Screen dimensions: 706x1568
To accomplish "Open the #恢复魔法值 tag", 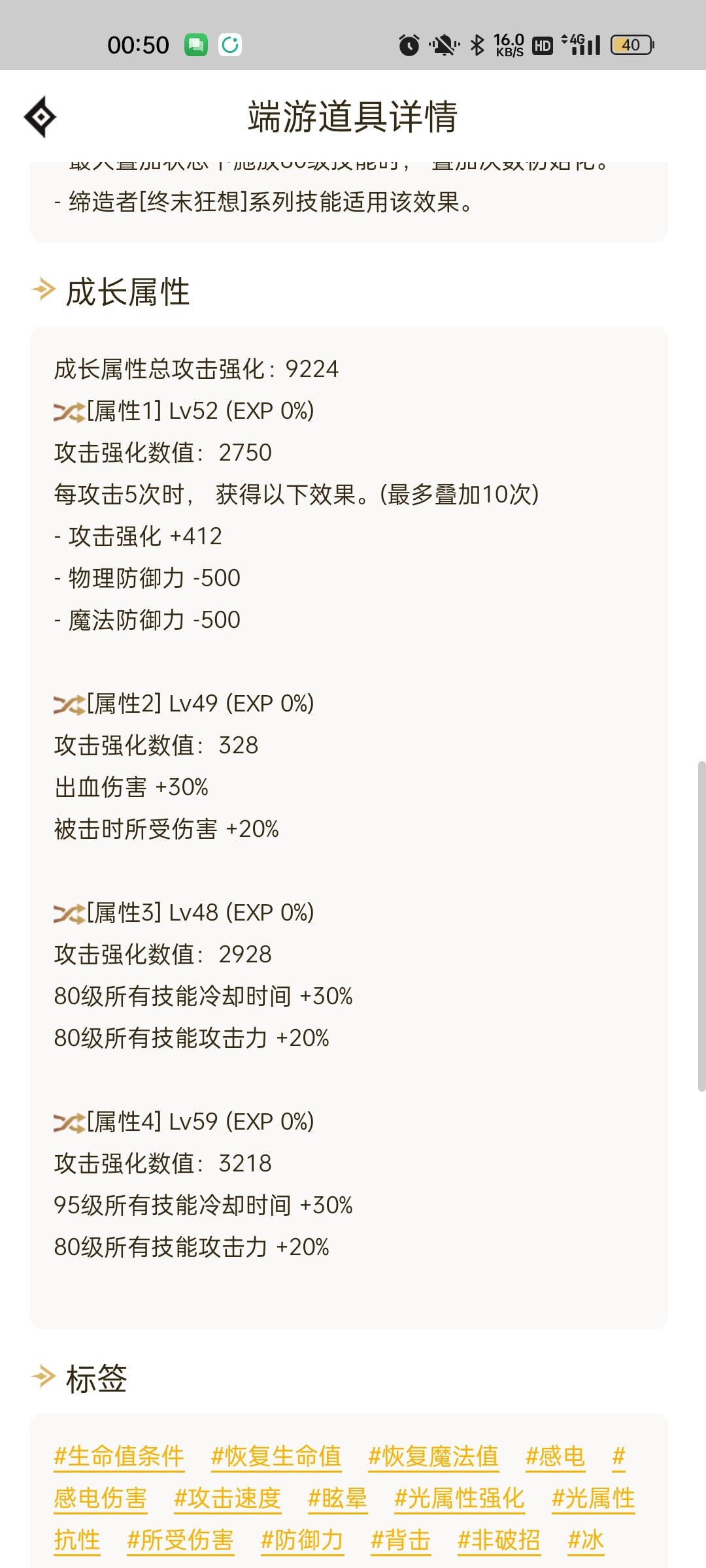I will point(433,1456).
